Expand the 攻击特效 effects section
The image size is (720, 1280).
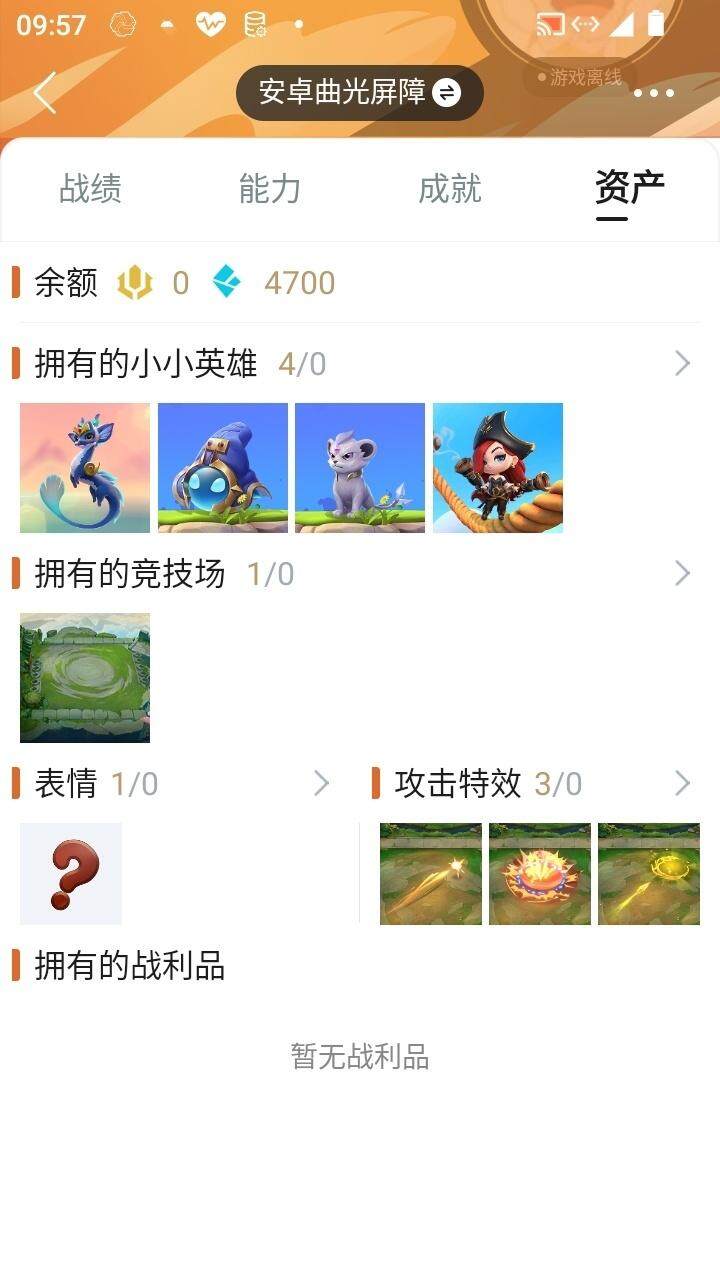point(682,784)
